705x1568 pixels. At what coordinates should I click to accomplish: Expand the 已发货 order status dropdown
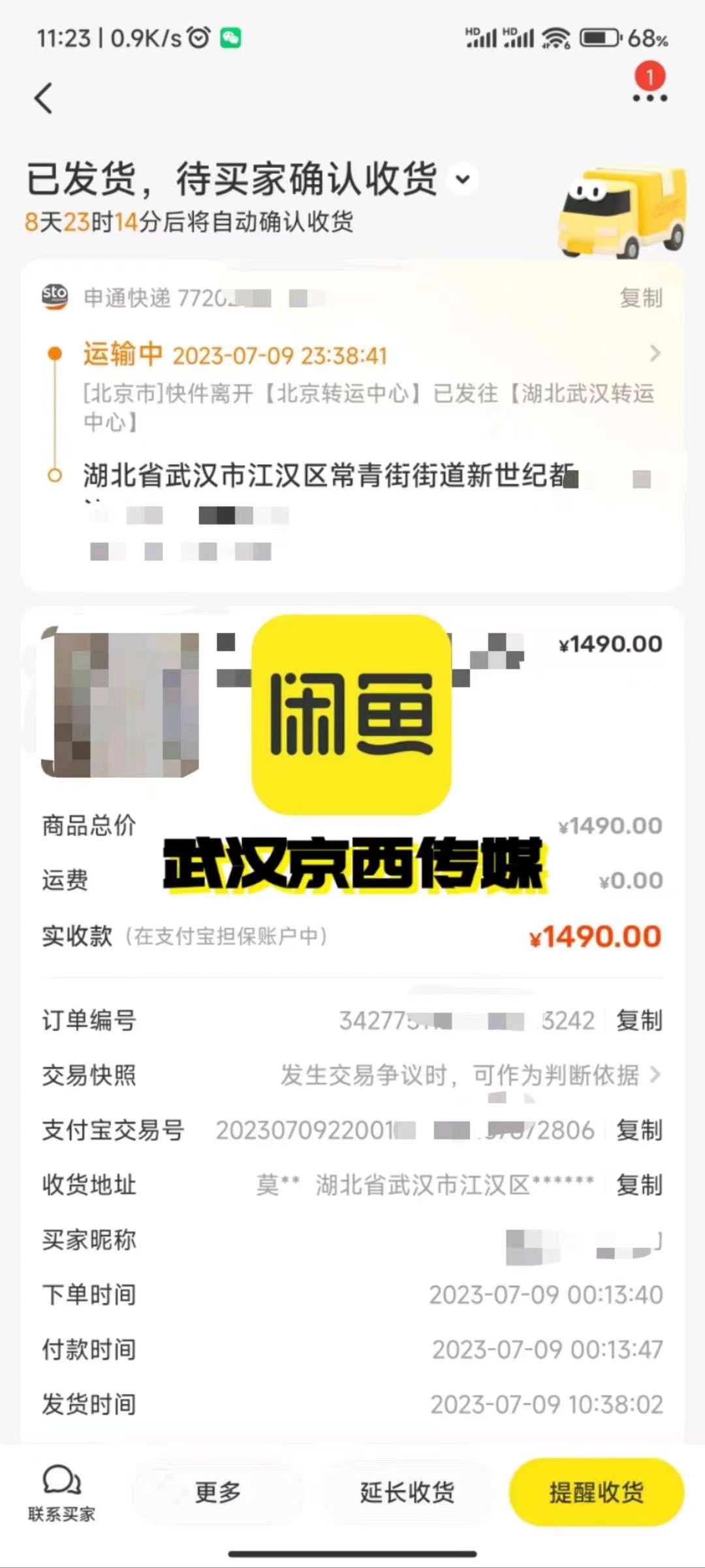pyautogui.click(x=463, y=180)
